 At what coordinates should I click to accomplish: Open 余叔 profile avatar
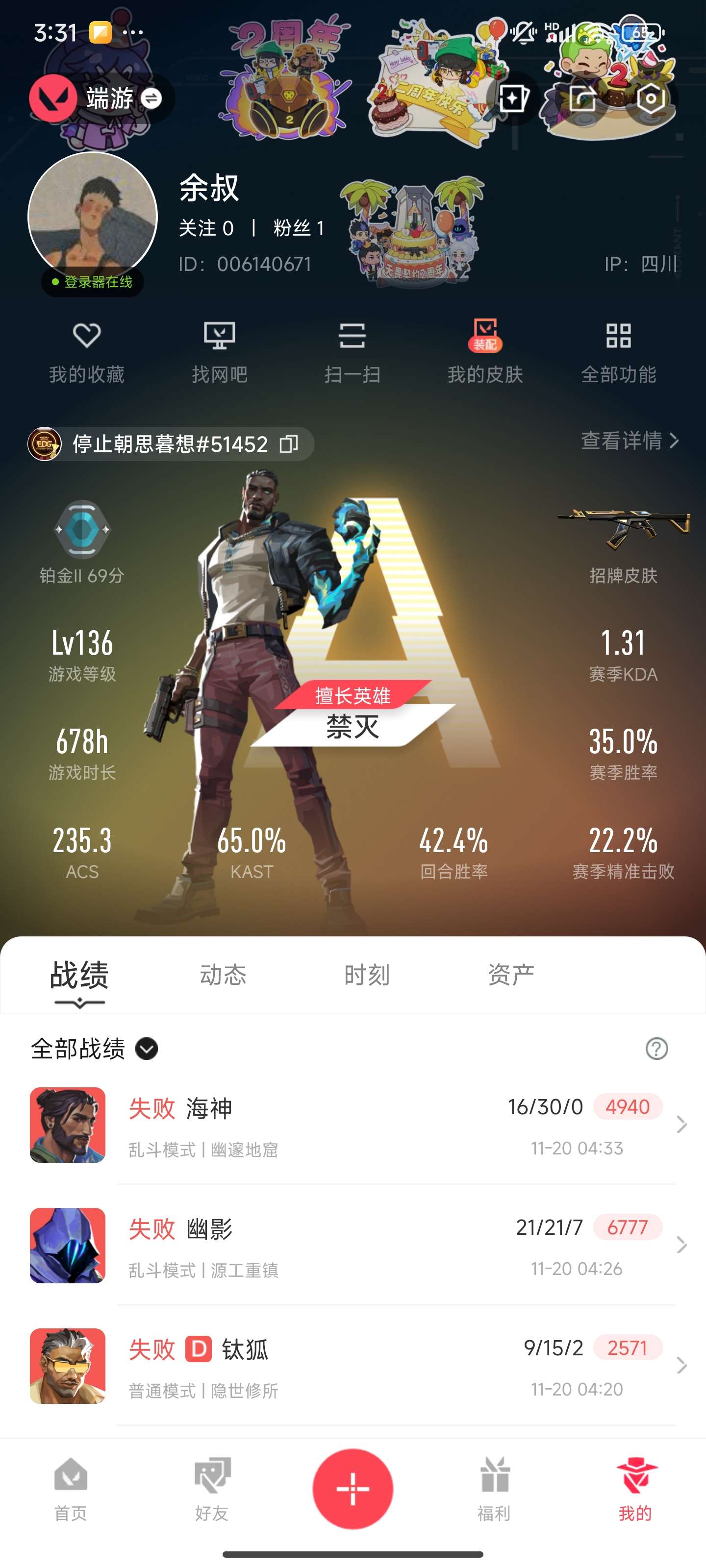[93, 215]
